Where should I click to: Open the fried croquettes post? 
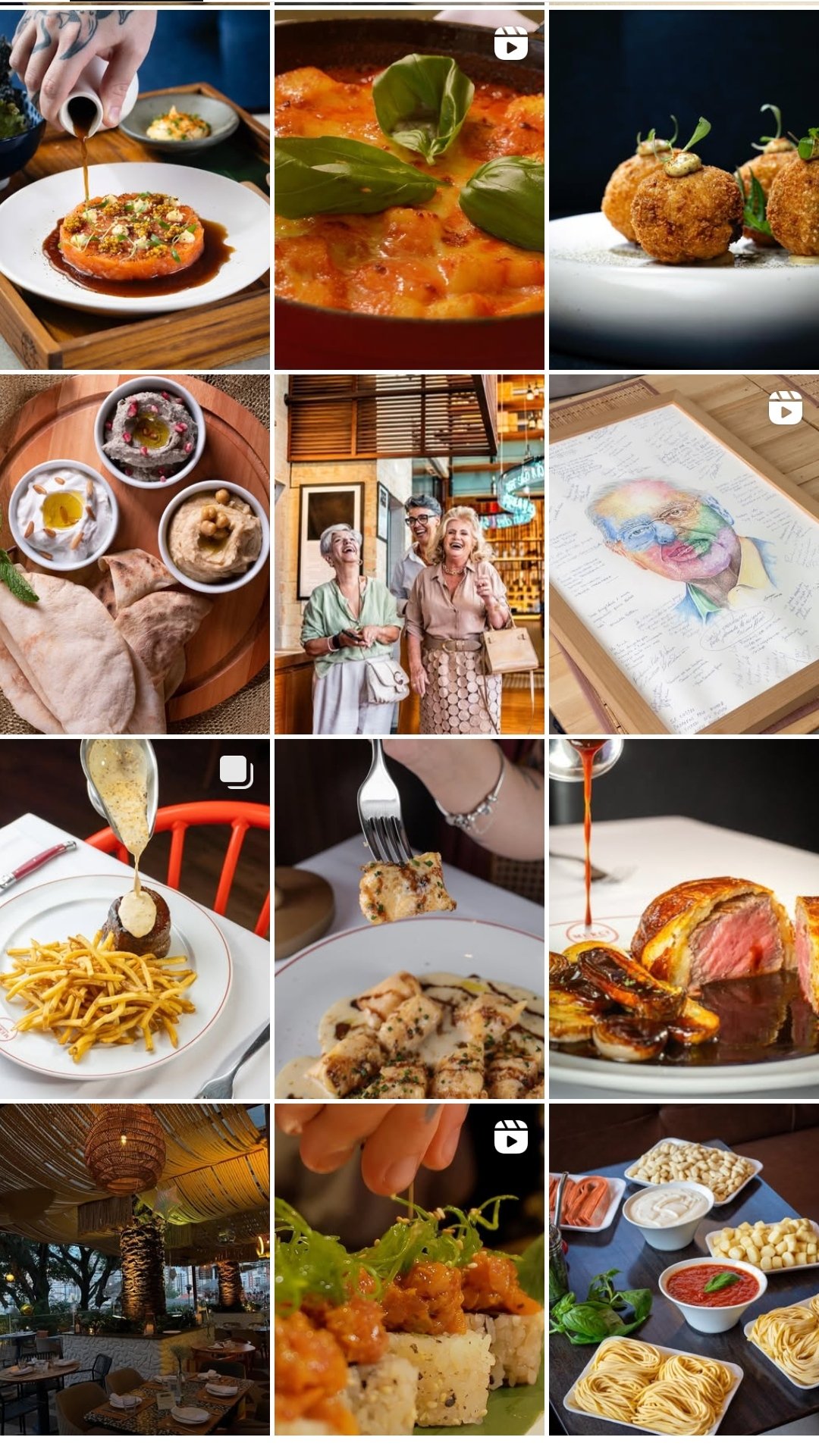coord(683,189)
